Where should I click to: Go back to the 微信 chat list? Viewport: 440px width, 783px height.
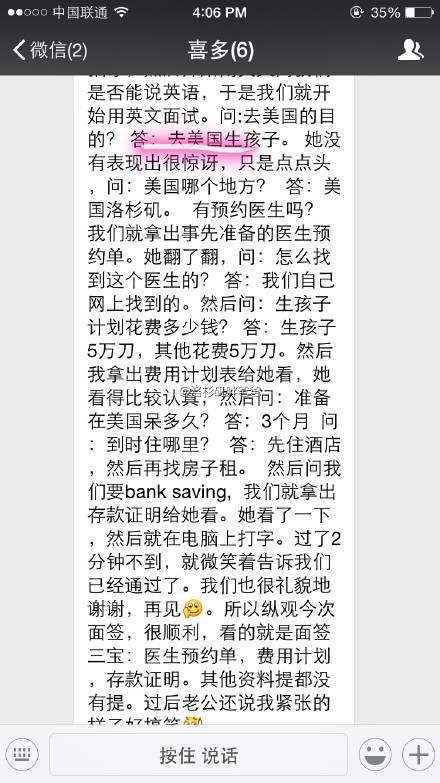(50, 50)
